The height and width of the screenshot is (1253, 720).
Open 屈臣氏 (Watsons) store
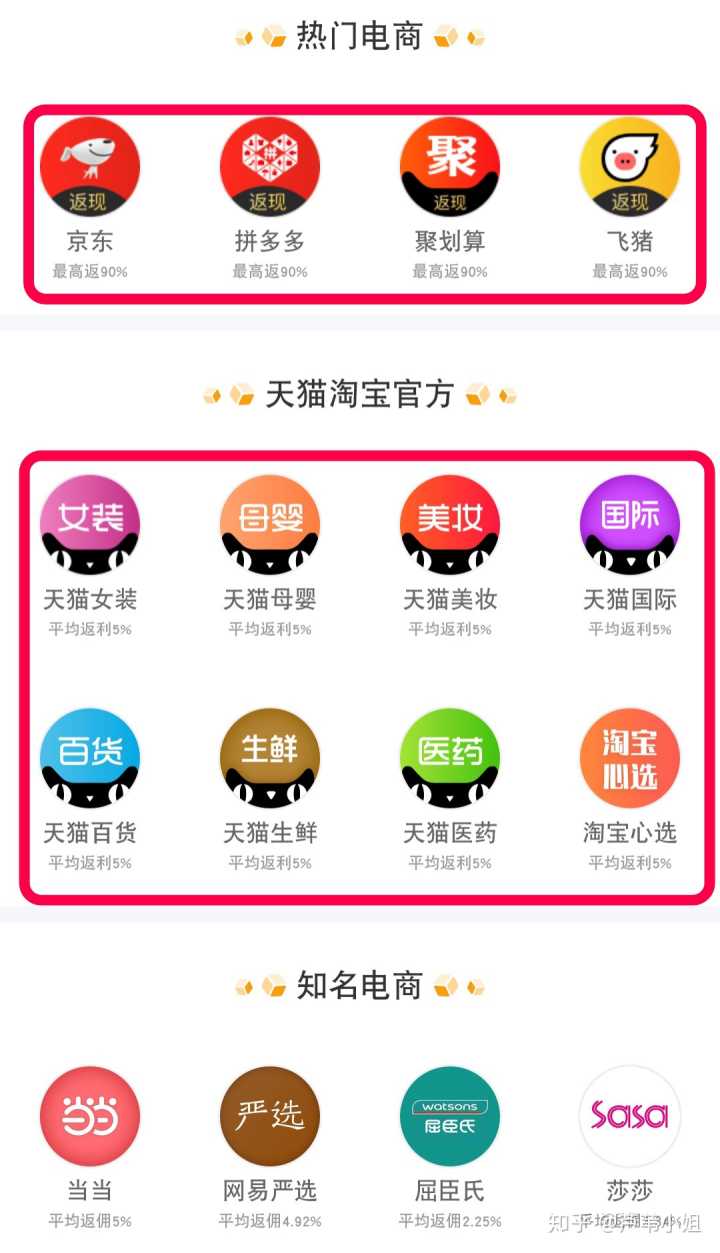click(450, 1116)
